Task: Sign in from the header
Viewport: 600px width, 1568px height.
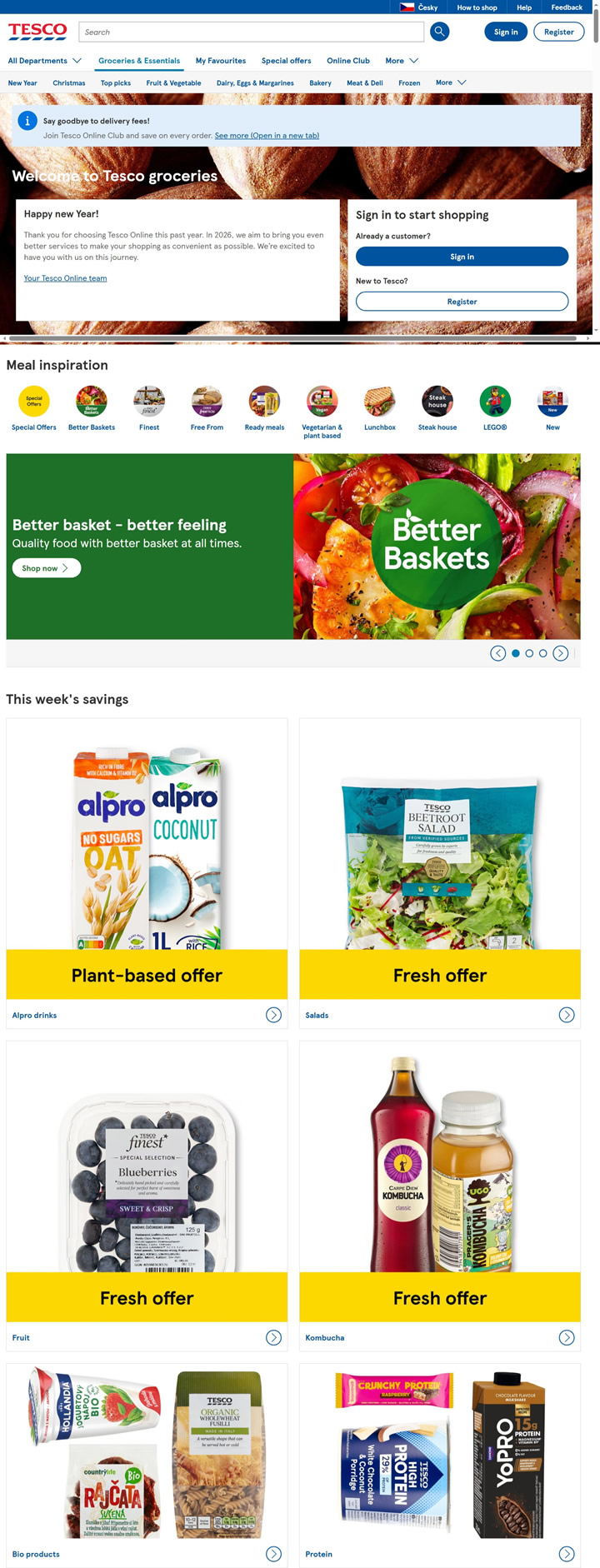Action: pyautogui.click(x=505, y=32)
